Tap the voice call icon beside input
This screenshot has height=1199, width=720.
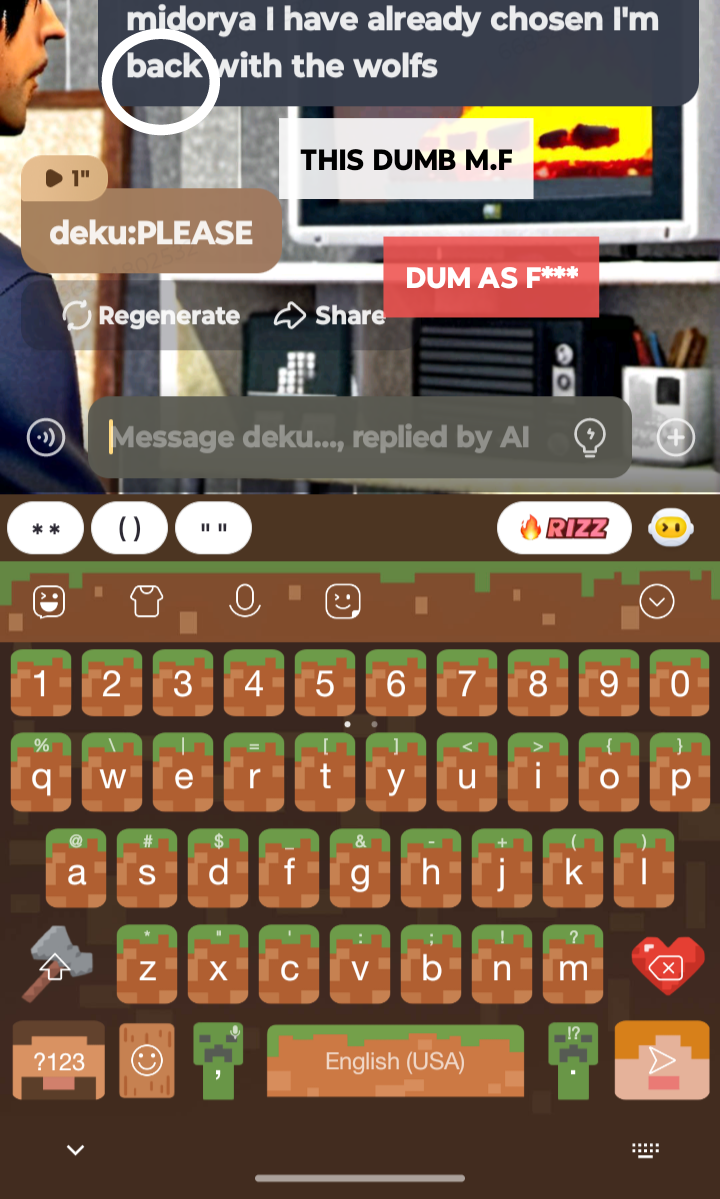tap(46, 437)
